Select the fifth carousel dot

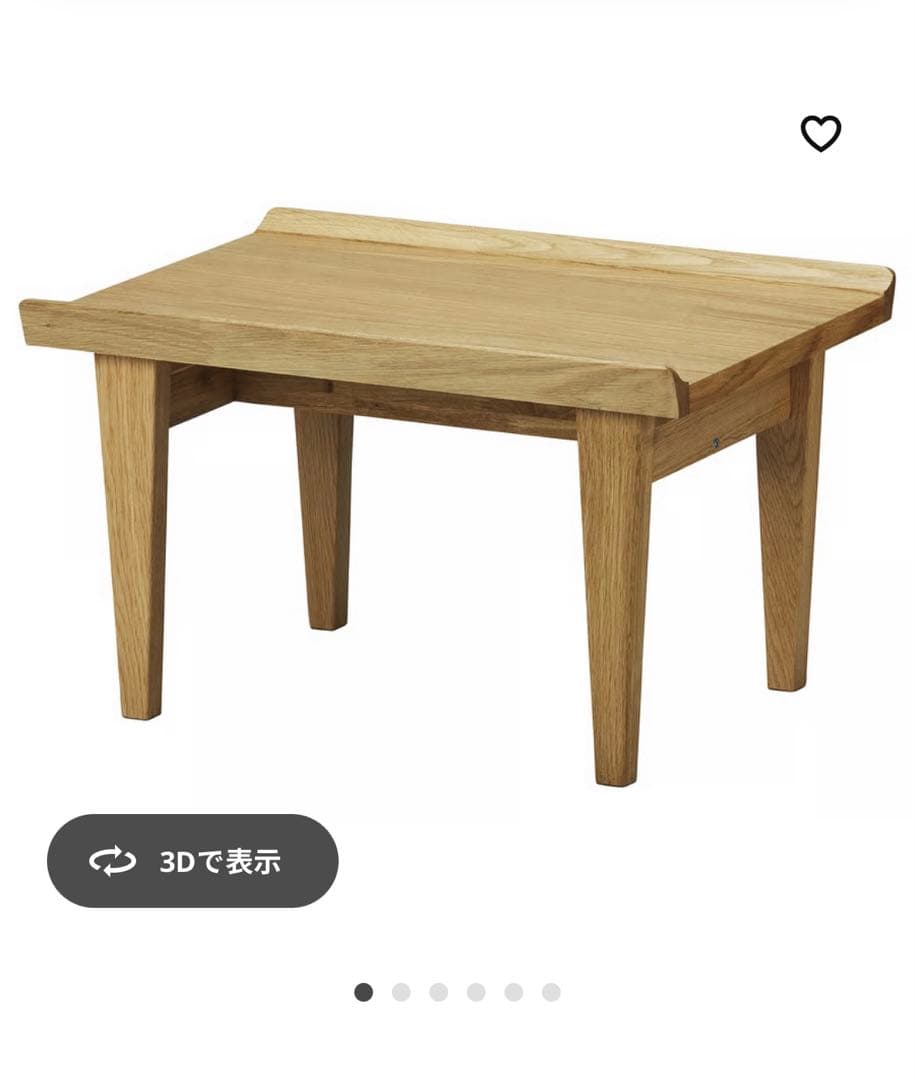click(x=511, y=992)
